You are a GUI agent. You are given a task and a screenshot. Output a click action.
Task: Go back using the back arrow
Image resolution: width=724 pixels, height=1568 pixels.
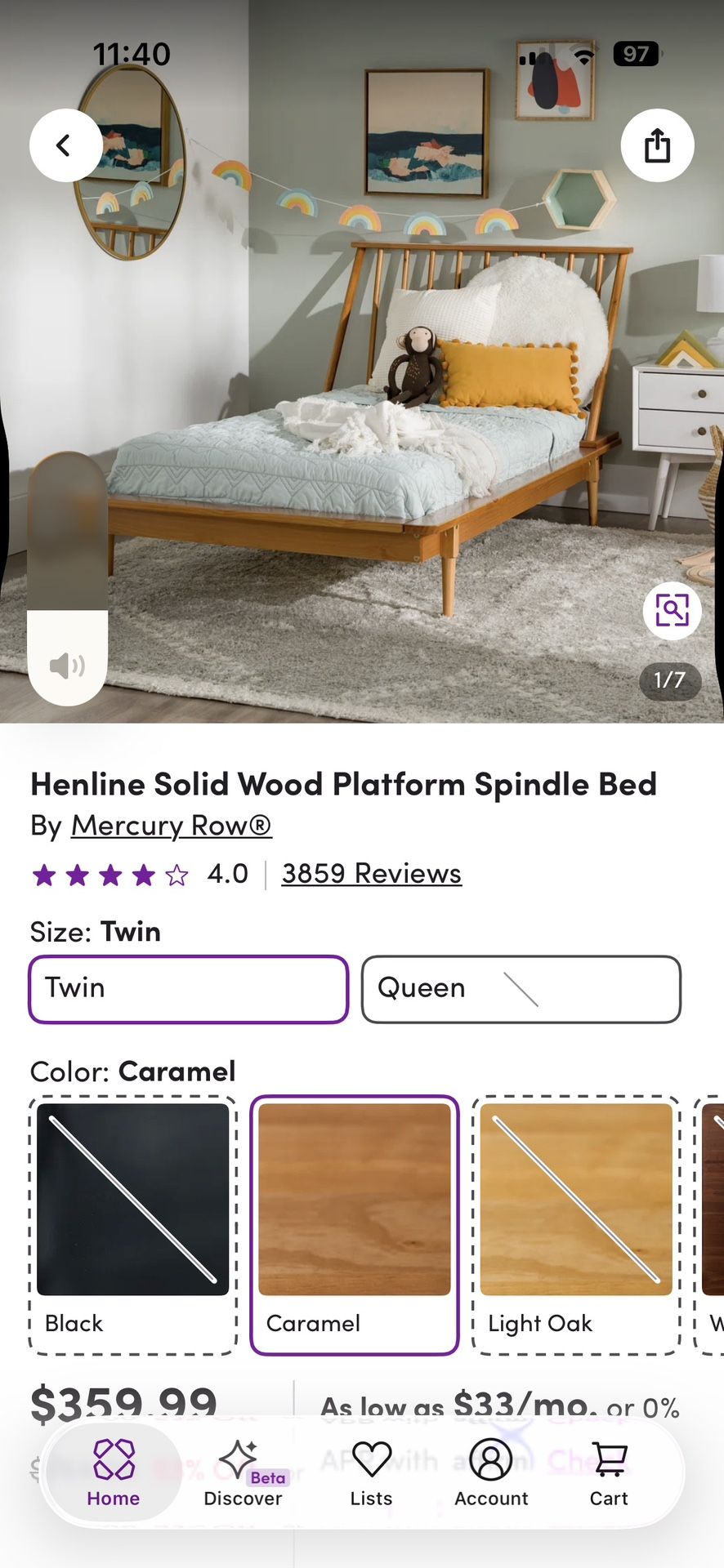(x=66, y=145)
